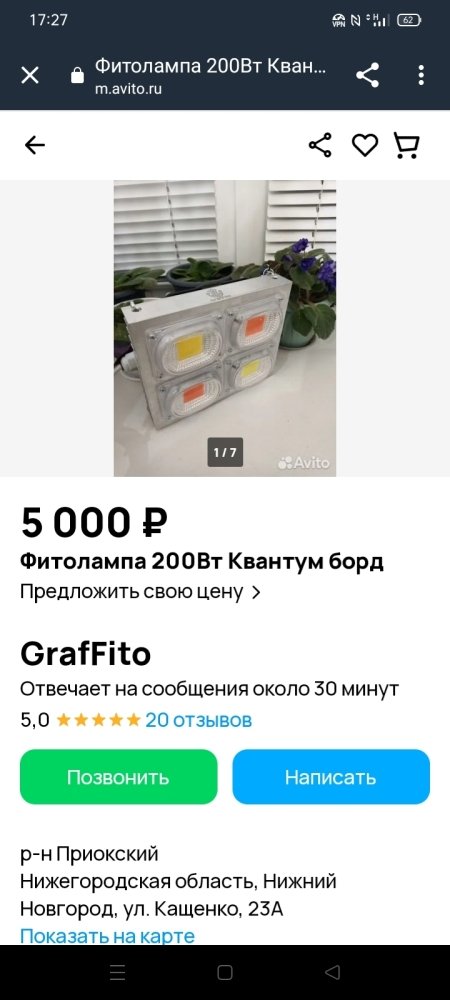Tap Показать на карте
The image size is (450, 1000).
click(107, 936)
